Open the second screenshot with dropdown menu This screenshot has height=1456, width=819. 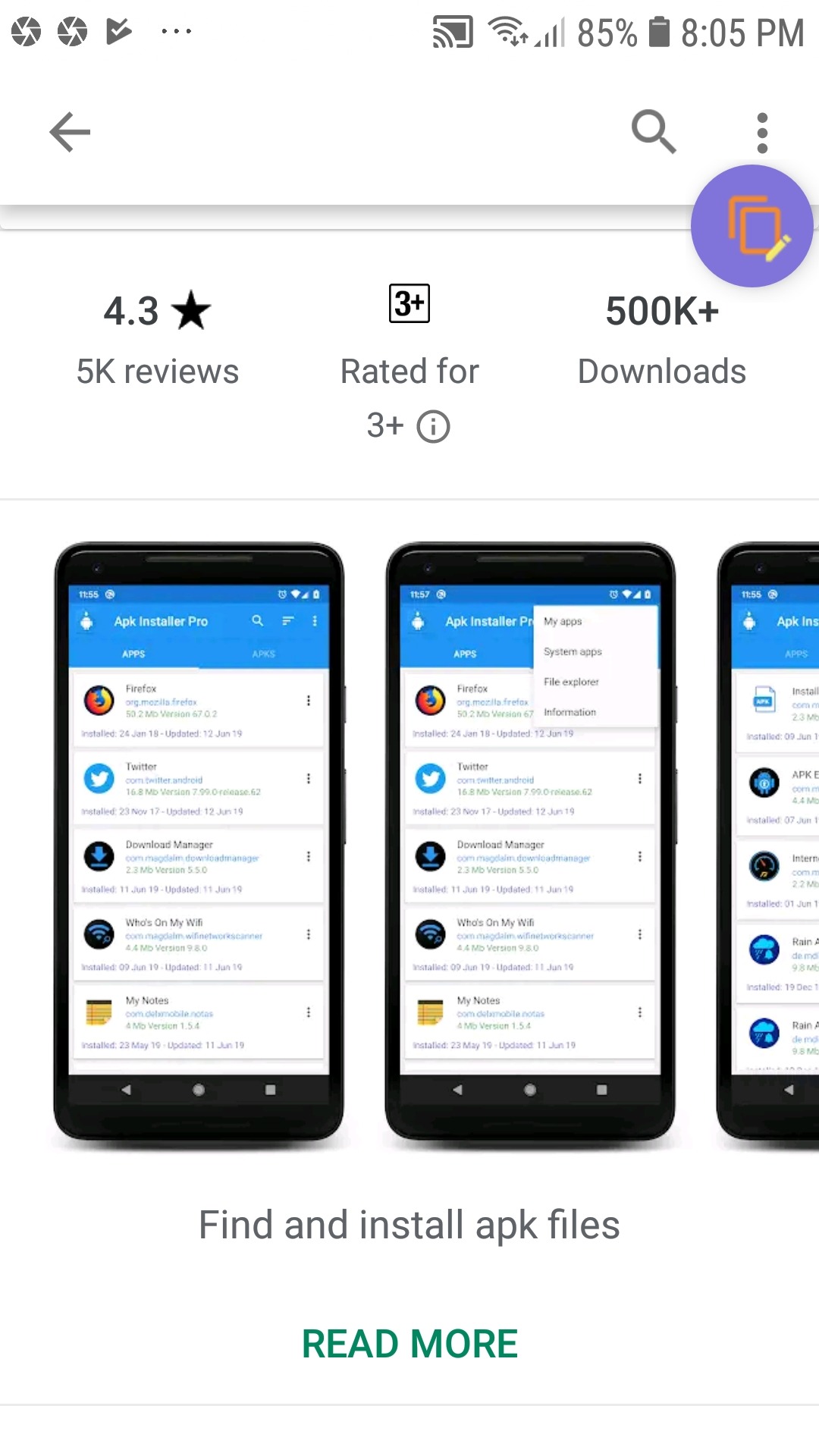tap(529, 842)
